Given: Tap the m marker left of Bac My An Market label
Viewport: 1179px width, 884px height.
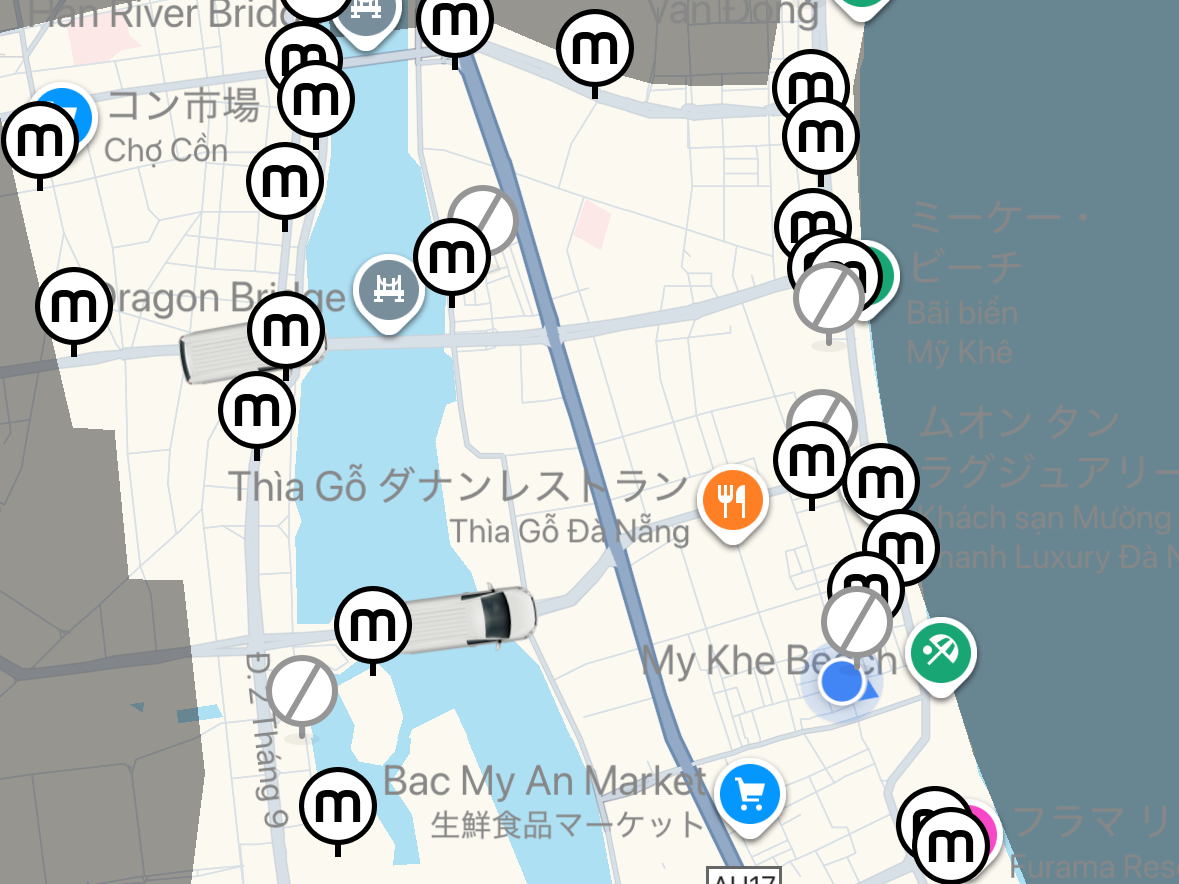Looking at the screenshot, I should 338,806.
